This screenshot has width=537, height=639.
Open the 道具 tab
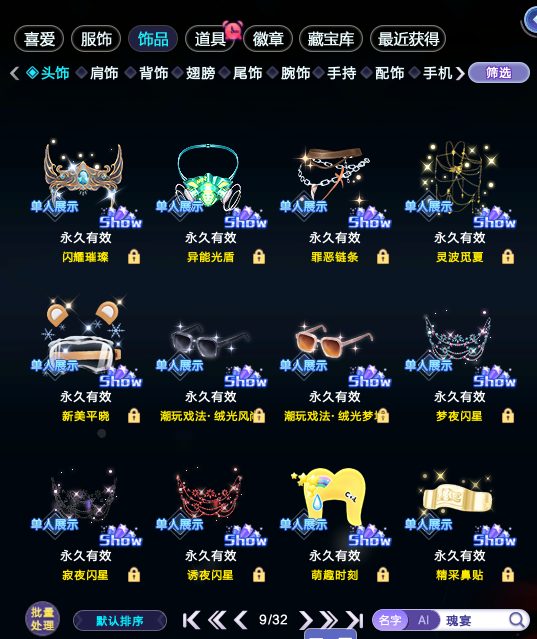coord(210,39)
